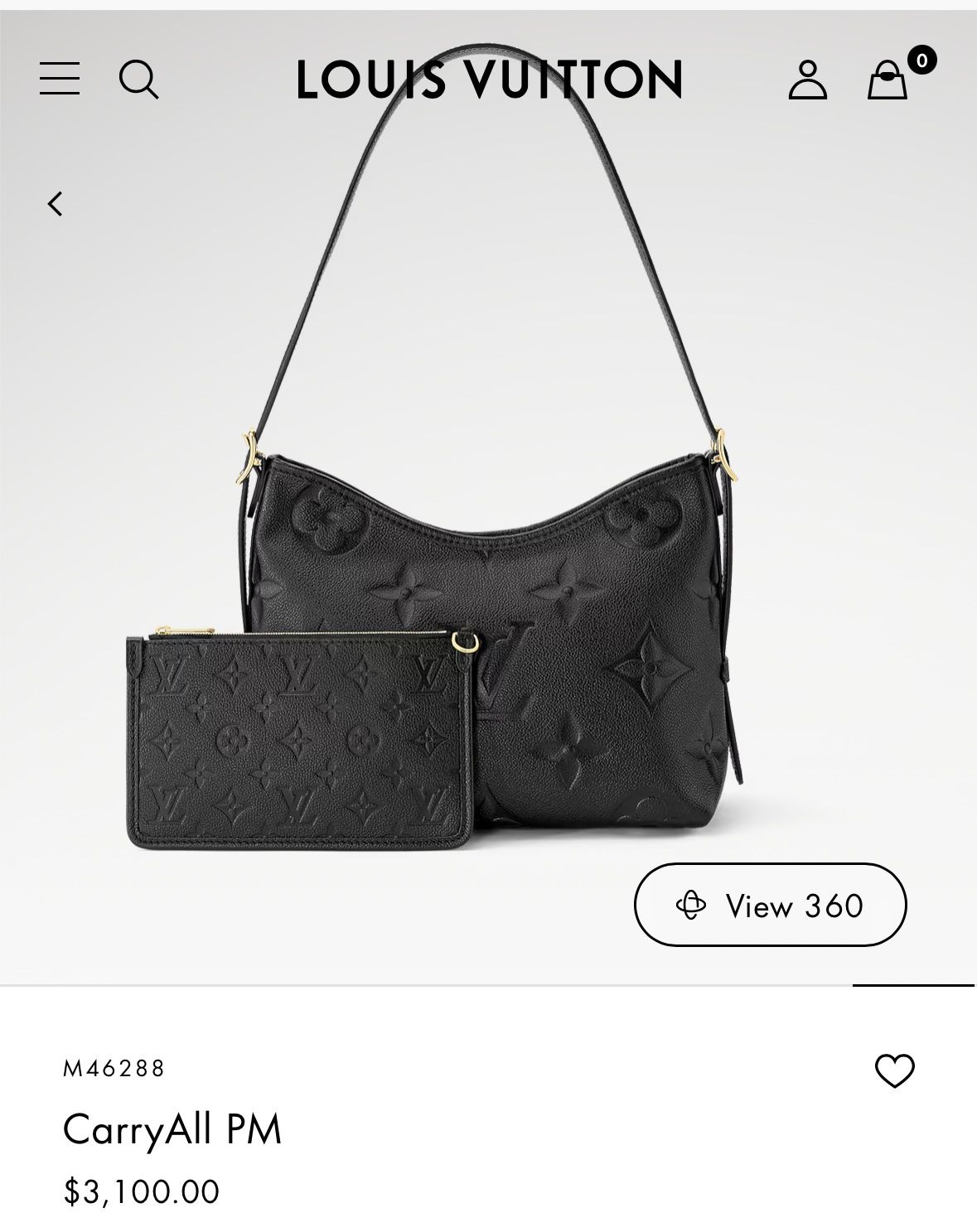Open the shopping bag
Image resolution: width=977 pixels, height=1232 pixels.
pyautogui.click(x=888, y=80)
